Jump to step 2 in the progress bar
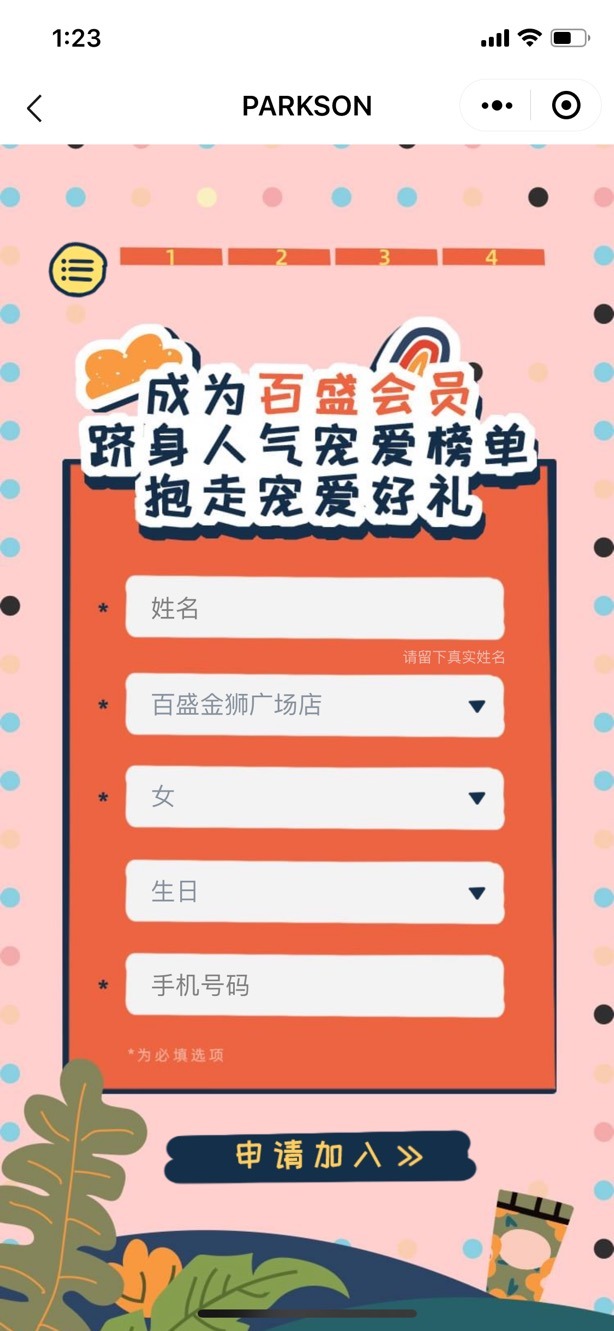Viewport: 614px width, 1331px height. (x=279, y=257)
